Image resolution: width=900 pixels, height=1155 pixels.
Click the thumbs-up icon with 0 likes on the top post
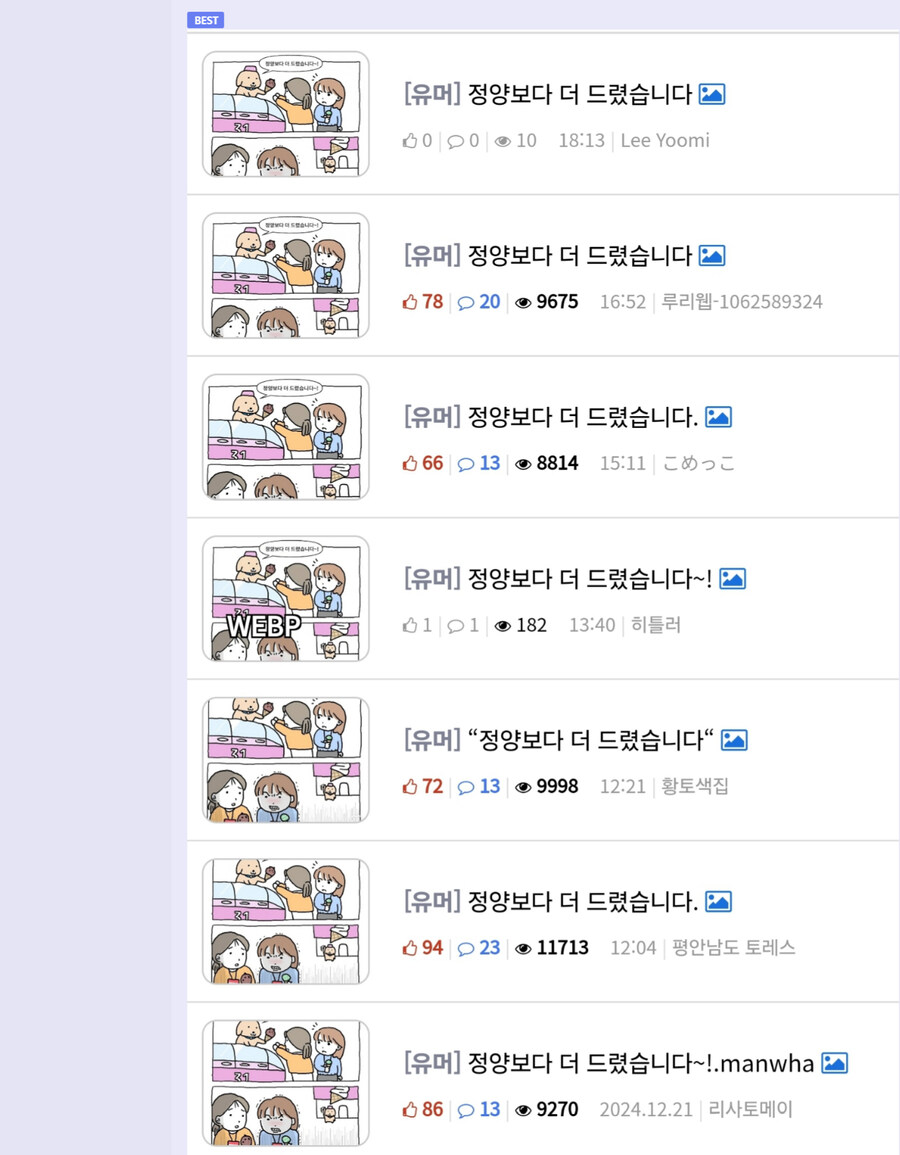tap(410, 140)
